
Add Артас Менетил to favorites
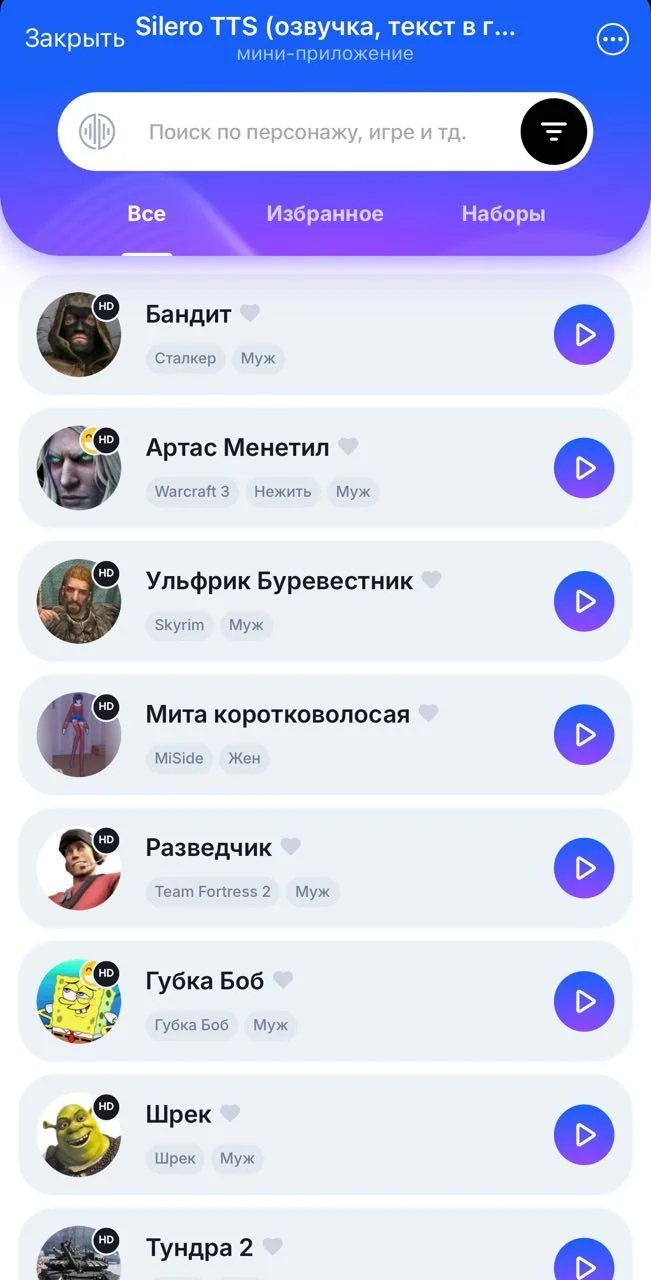348,446
